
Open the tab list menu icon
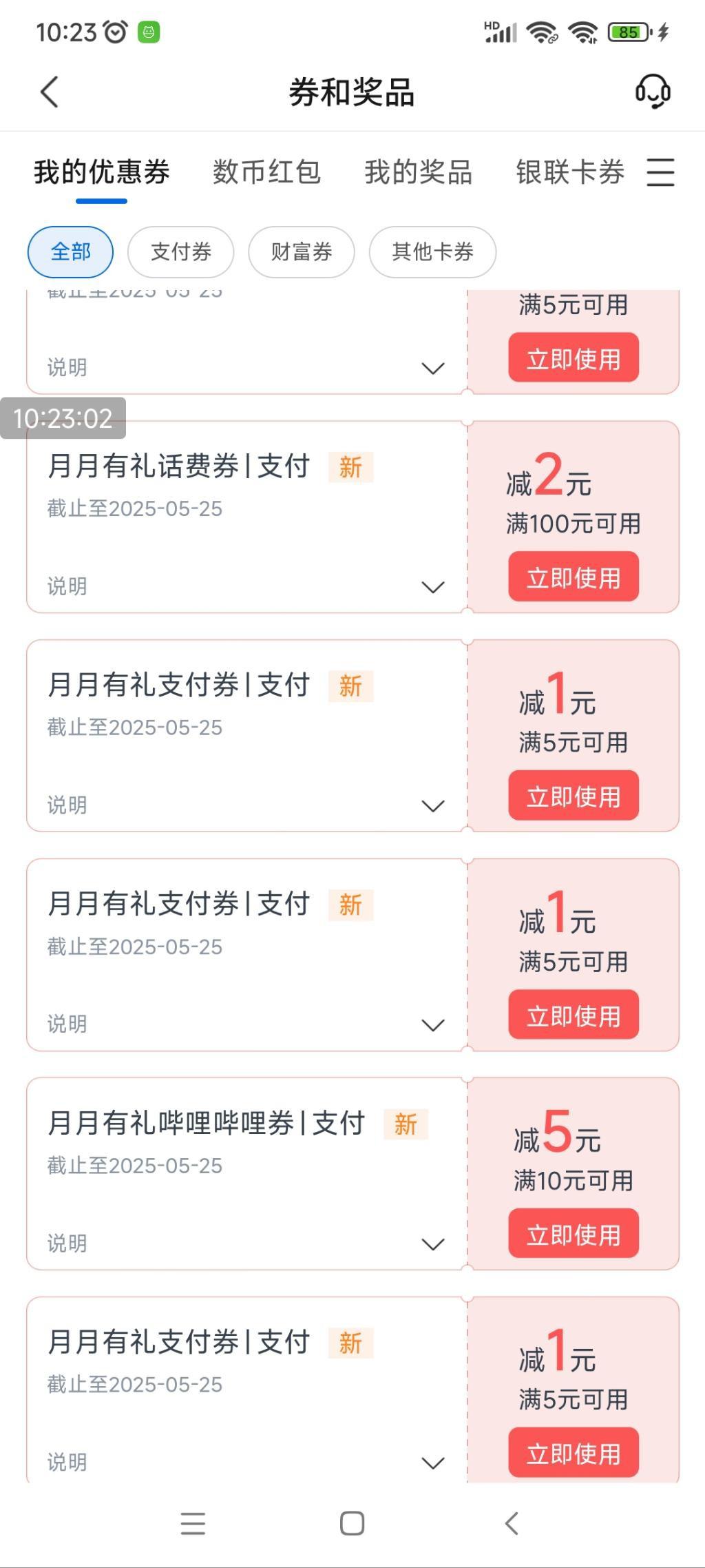660,172
